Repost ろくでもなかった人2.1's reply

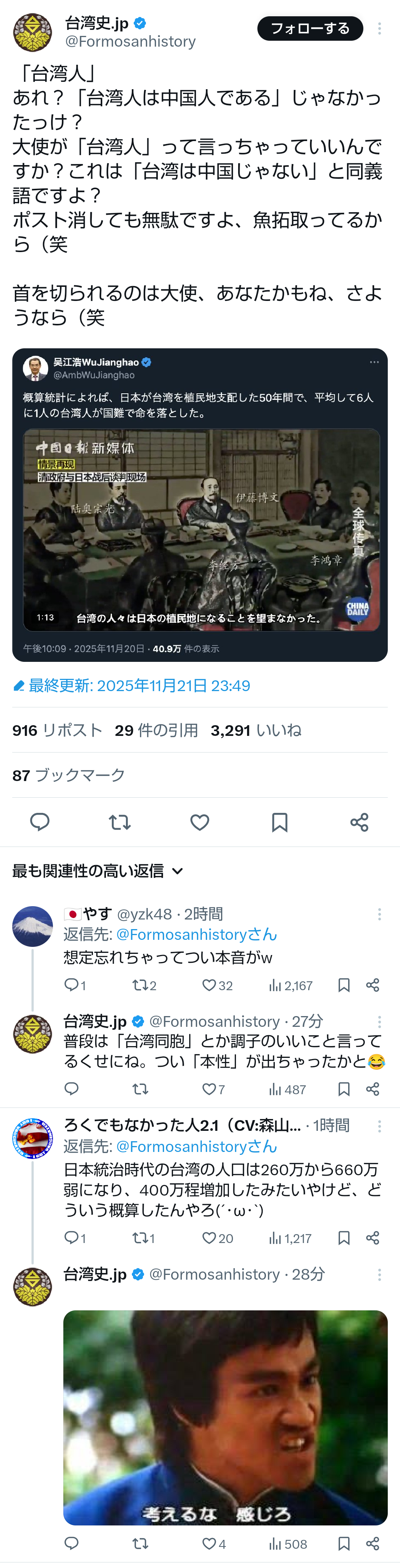coord(141,1237)
